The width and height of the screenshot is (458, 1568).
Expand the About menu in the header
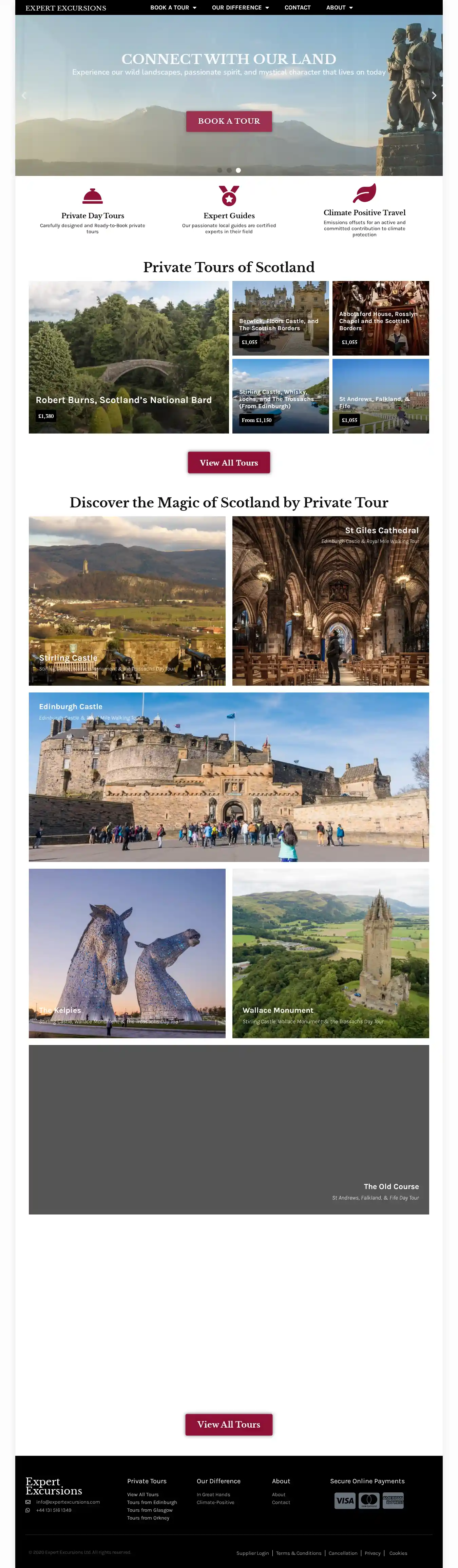point(339,8)
